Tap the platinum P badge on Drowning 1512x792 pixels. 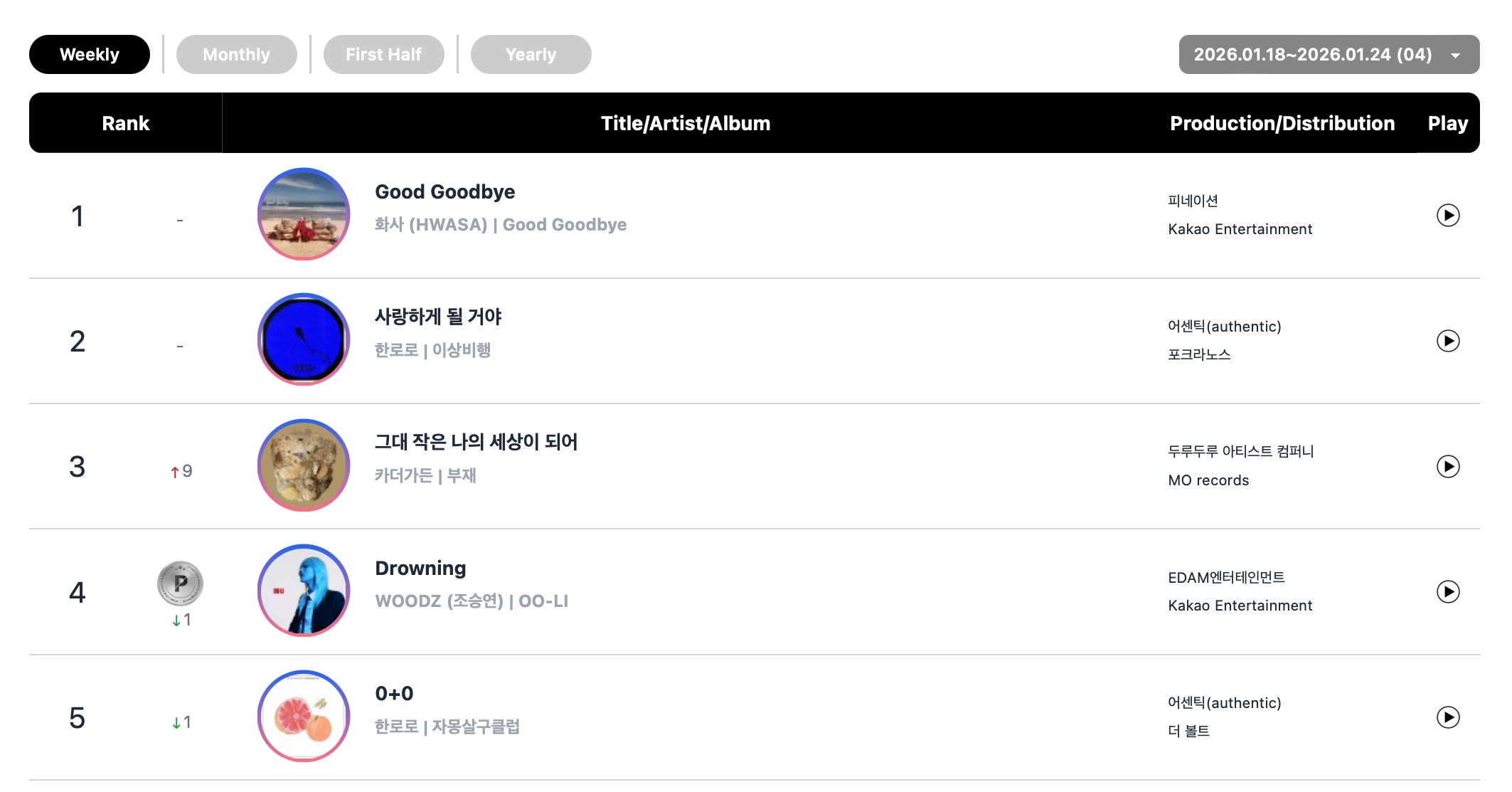180,584
